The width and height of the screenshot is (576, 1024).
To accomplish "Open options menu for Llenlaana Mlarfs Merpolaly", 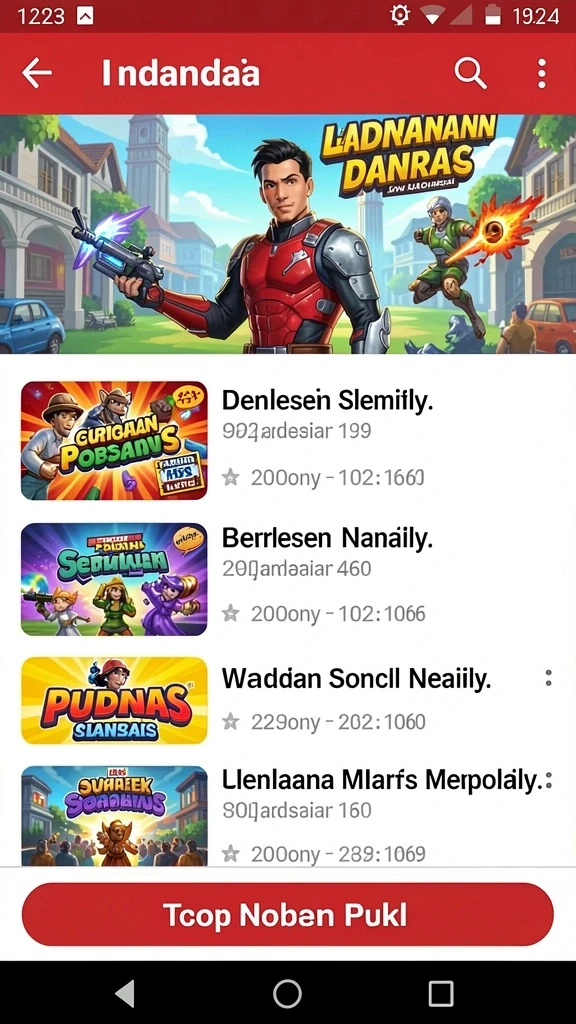I will (x=549, y=780).
